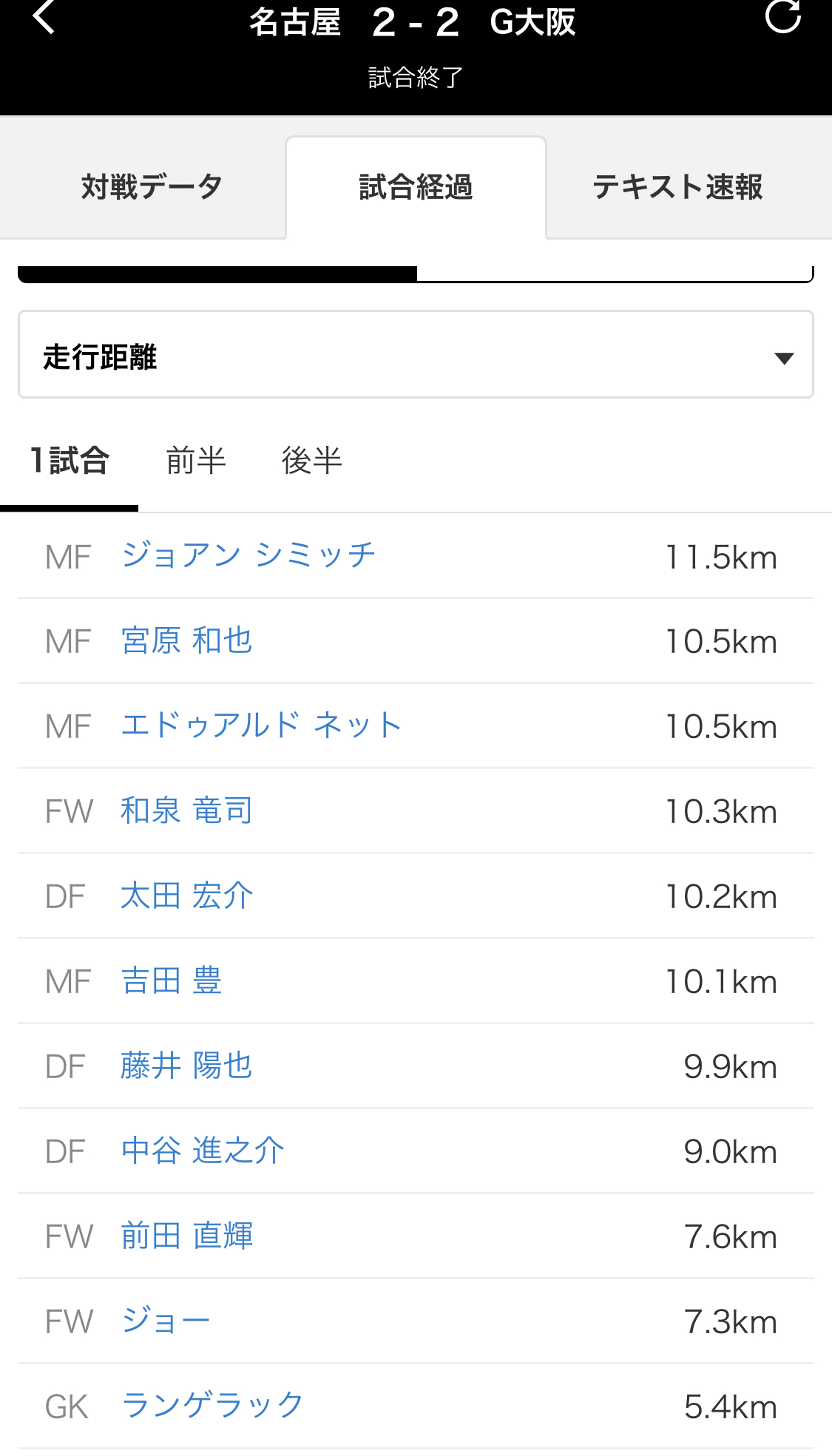Go back using the arrow icon

click(44, 18)
